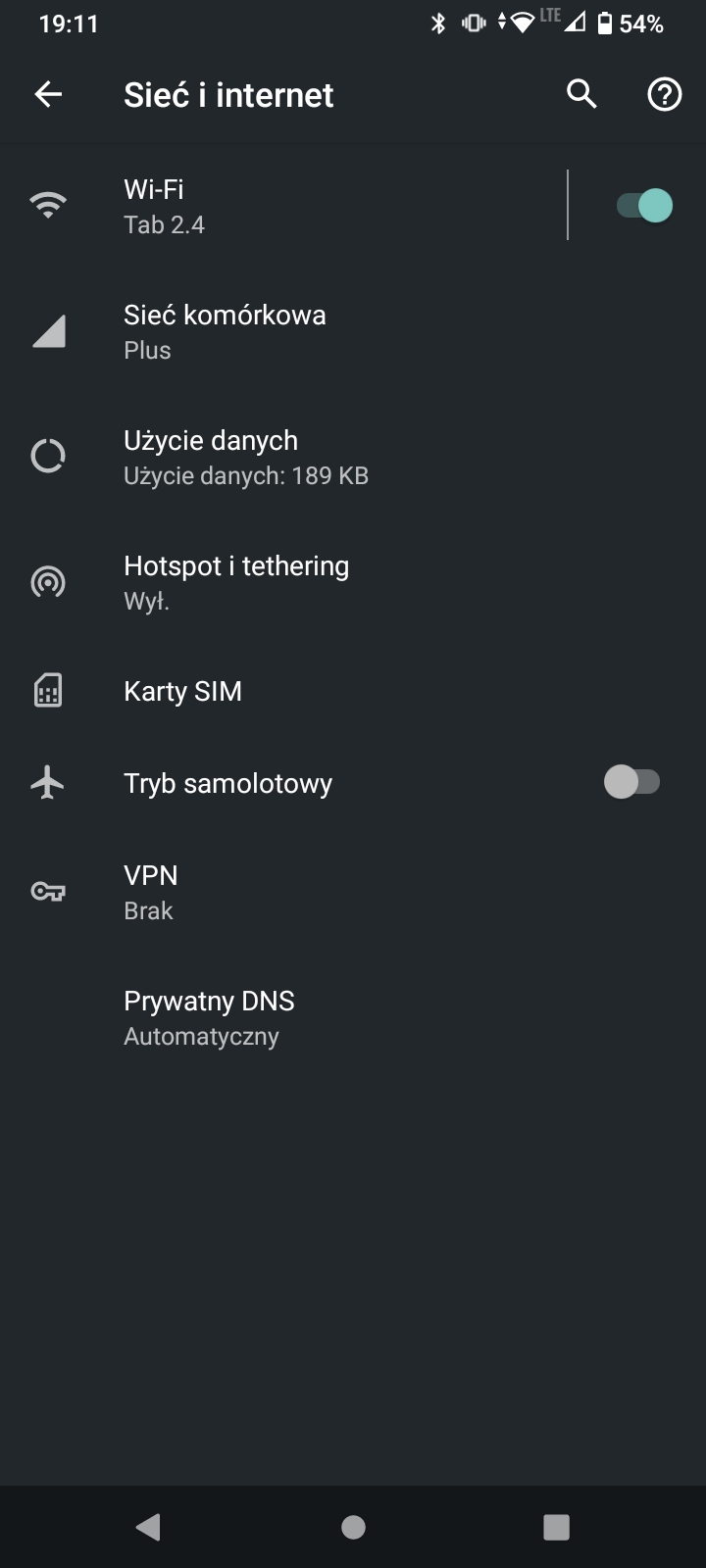Open VPN settings
This screenshot has width=706, height=1568.
(353, 892)
